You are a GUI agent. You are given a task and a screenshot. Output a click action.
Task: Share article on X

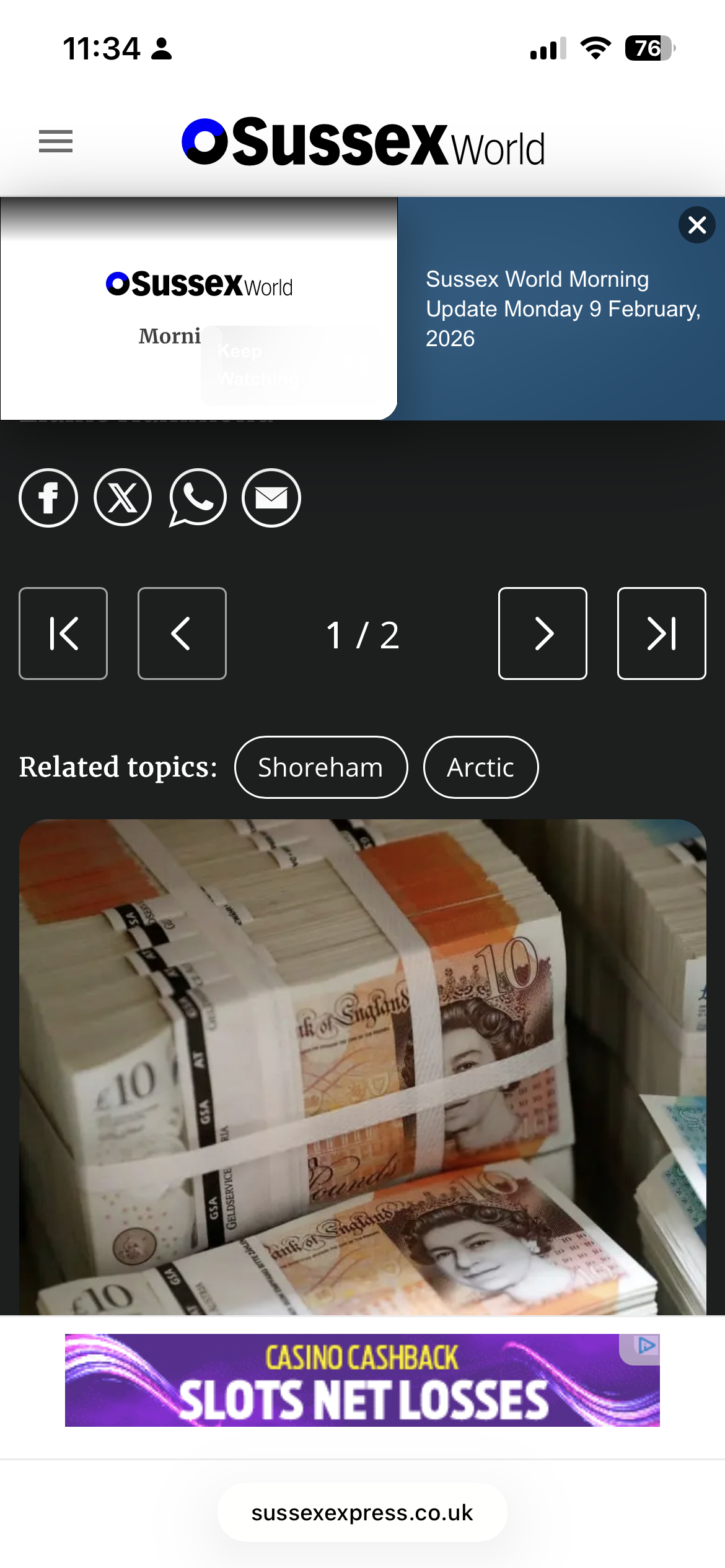(123, 498)
